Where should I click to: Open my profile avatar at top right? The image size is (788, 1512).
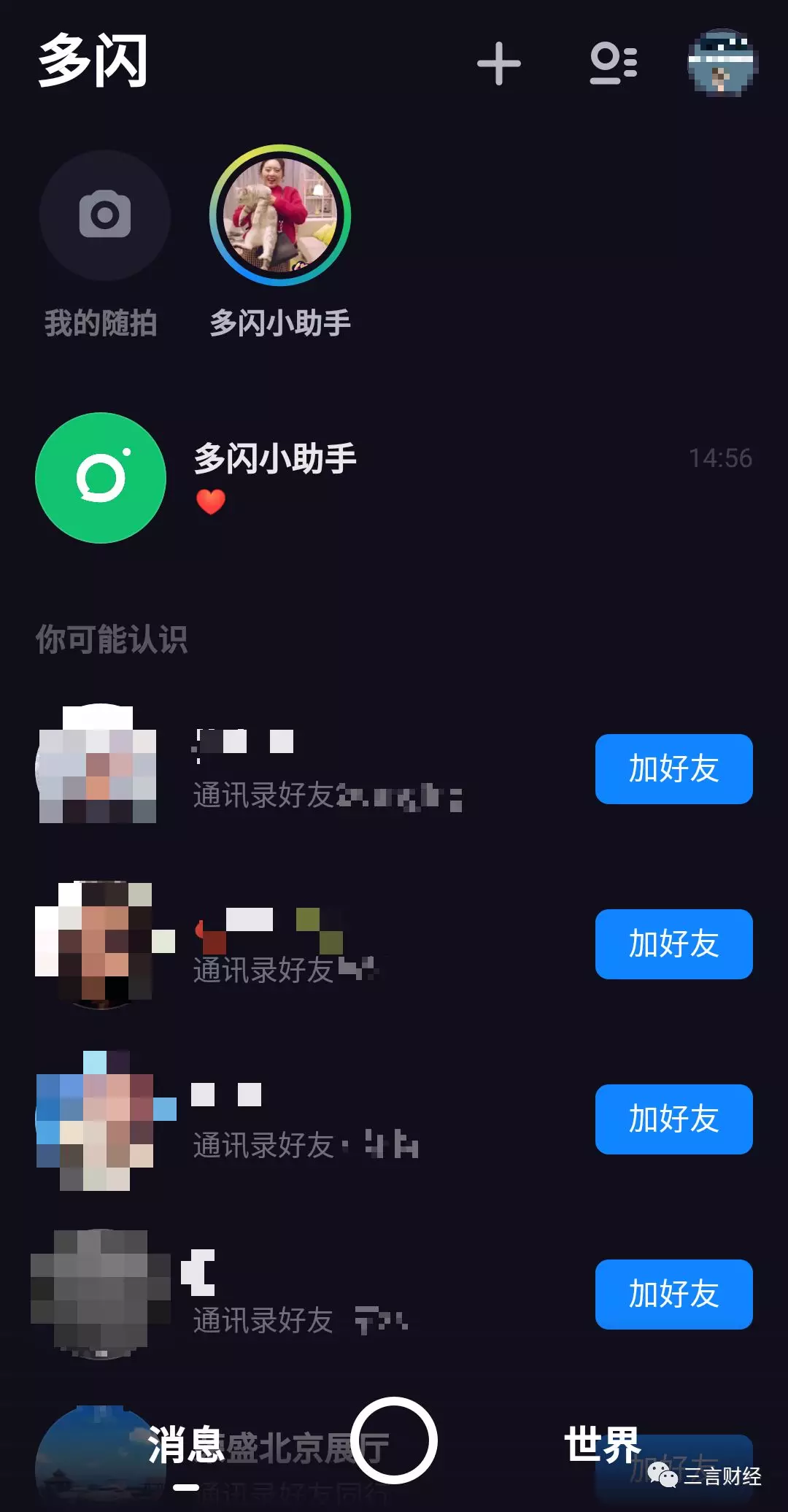coord(722,63)
